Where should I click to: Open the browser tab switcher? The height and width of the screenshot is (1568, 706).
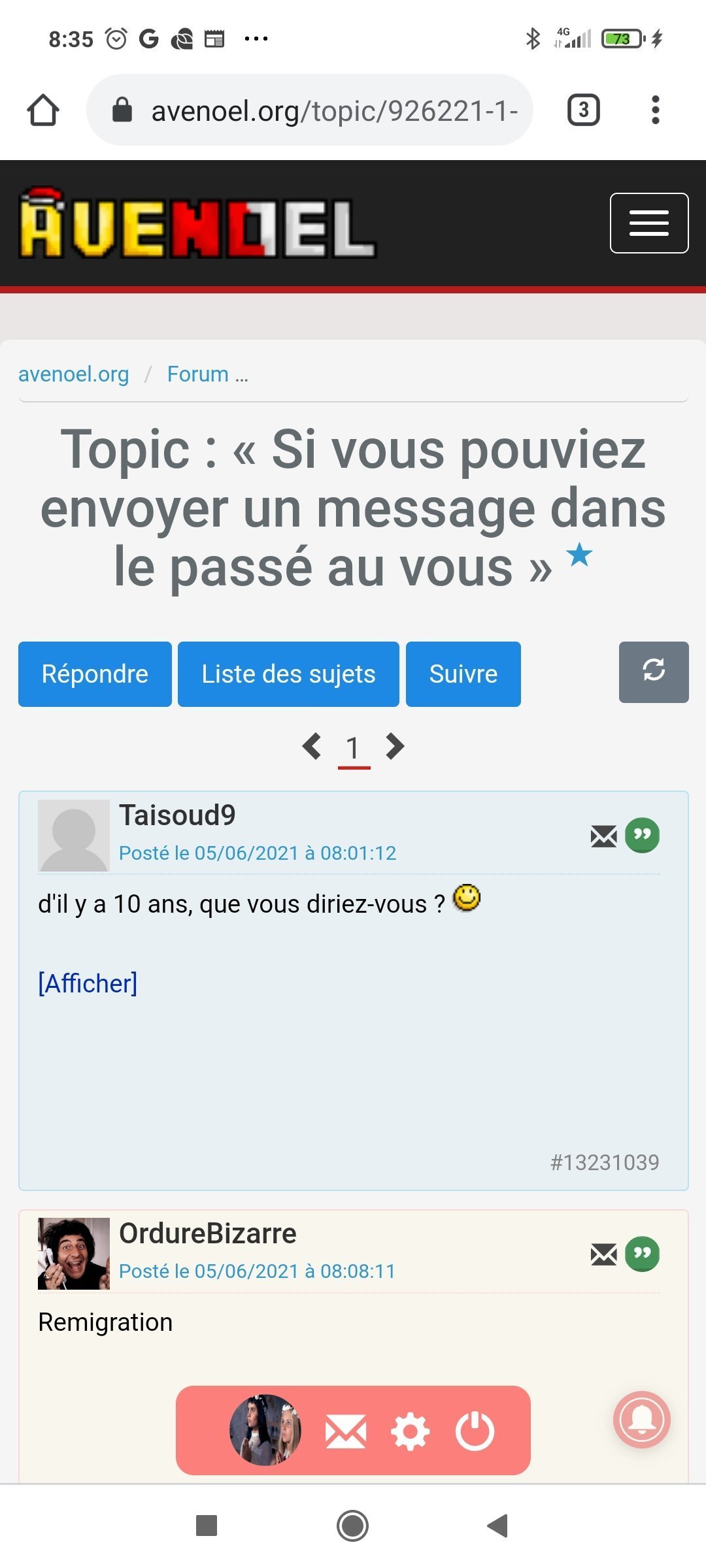(x=583, y=110)
